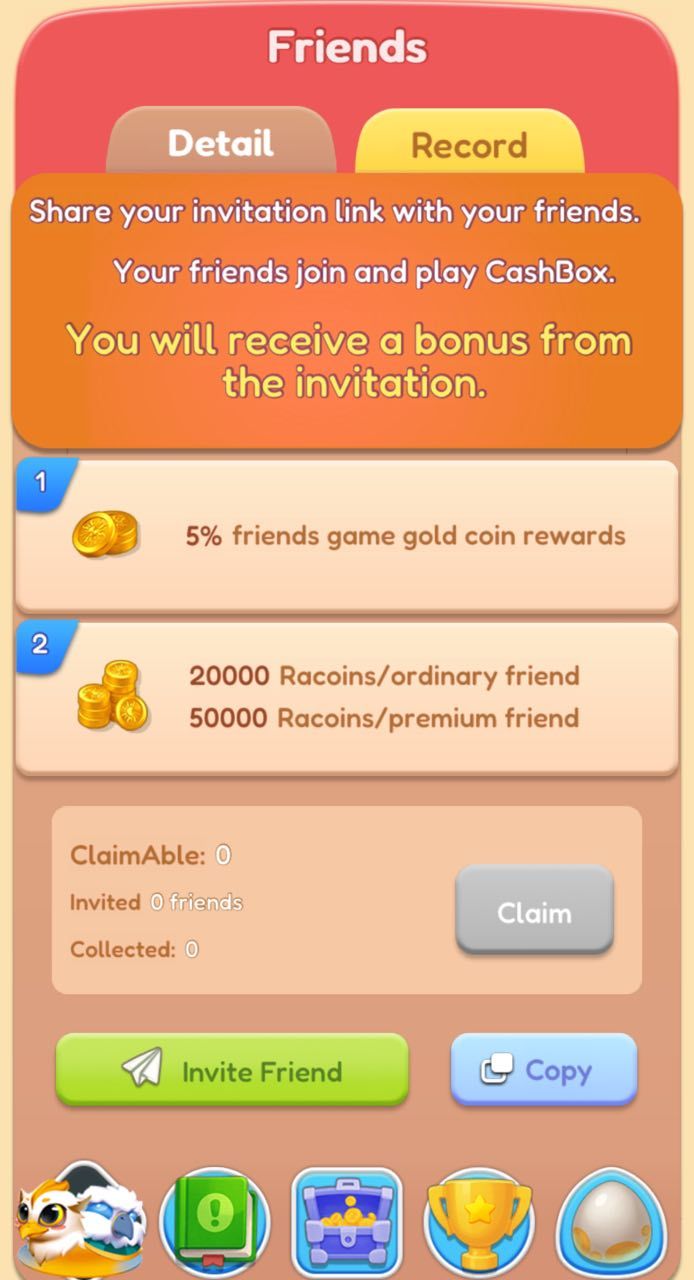Tap the Claim button

pyautogui.click(x=534, y=911)
